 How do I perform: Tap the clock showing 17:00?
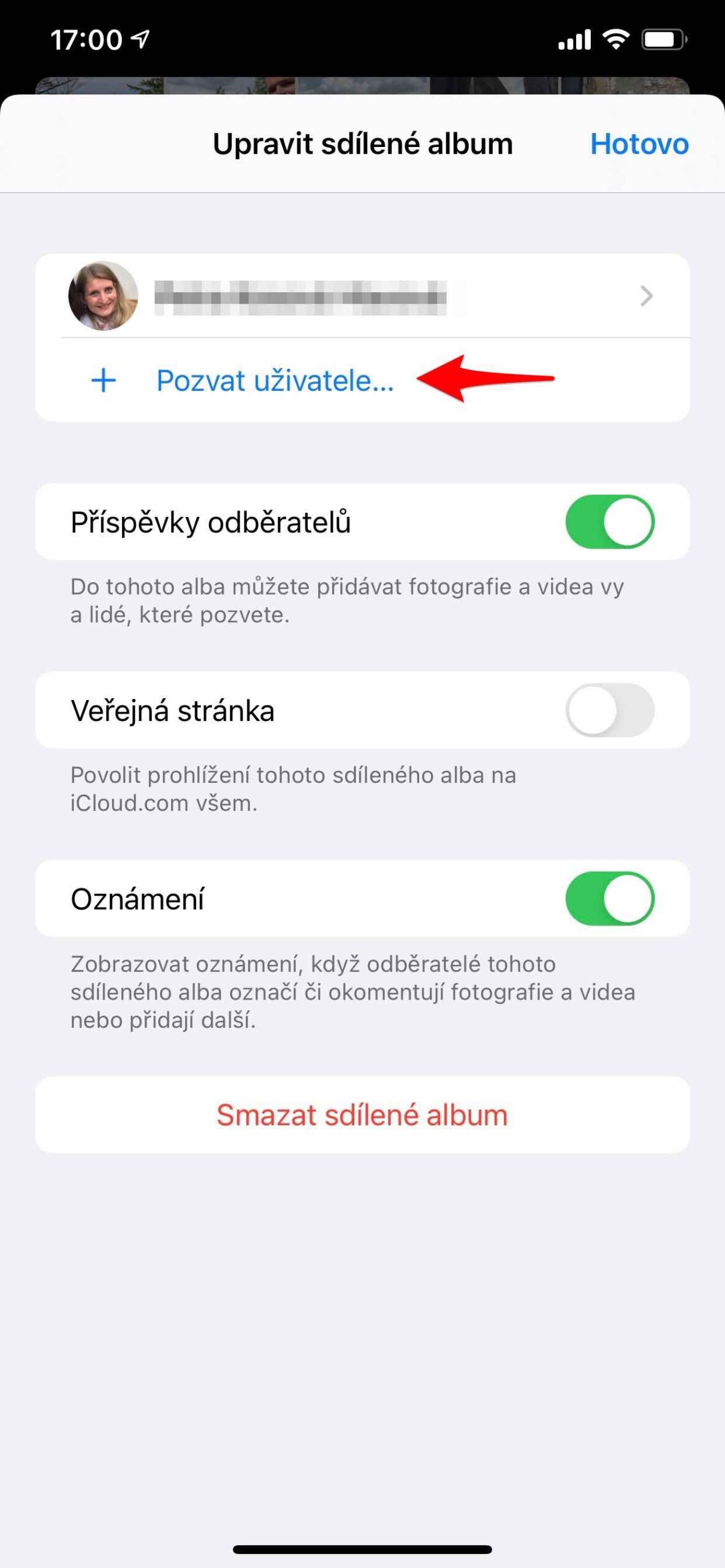coord(86,39)
